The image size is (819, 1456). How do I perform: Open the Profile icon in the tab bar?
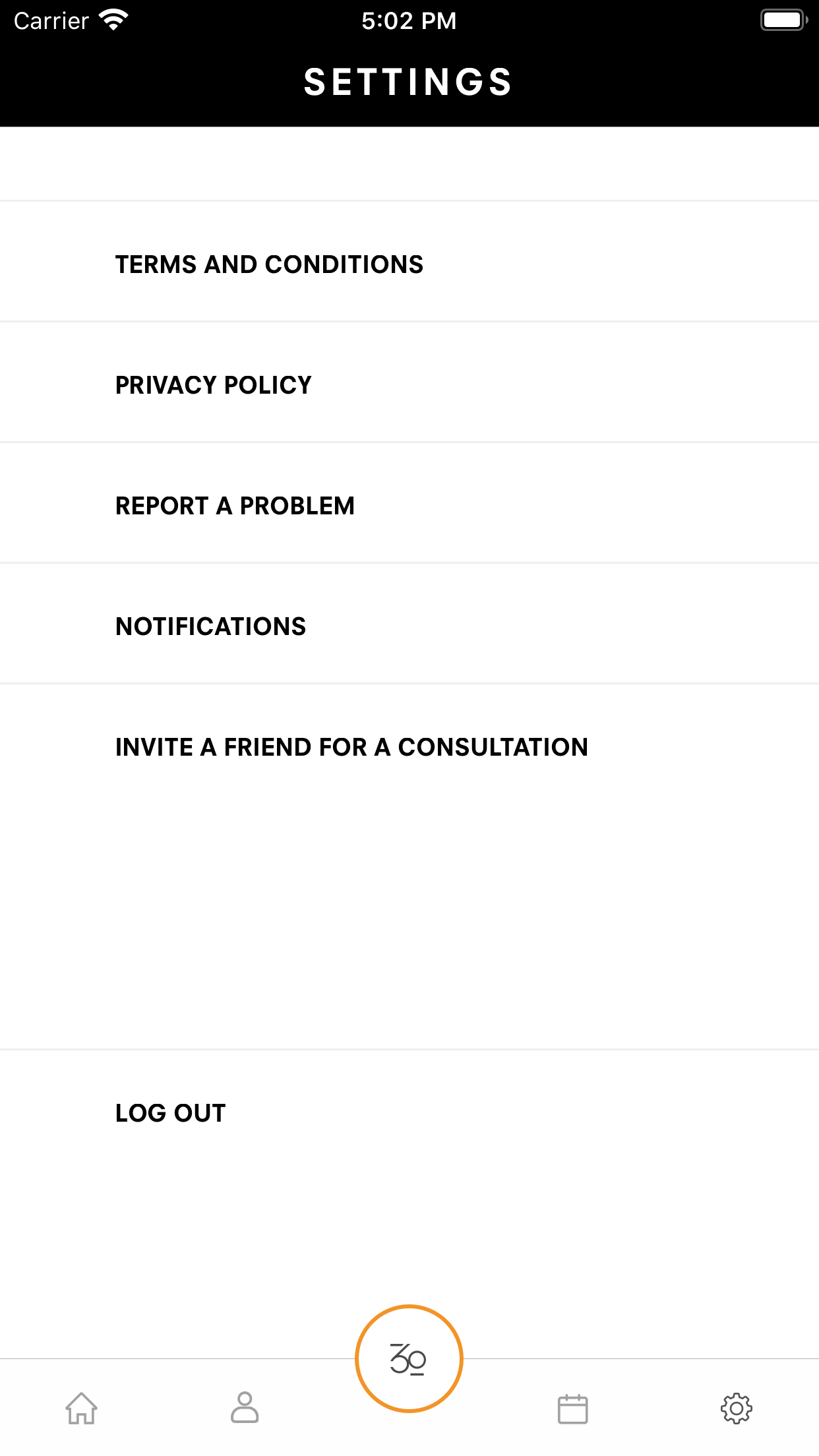pyautogui.click(x=245, y=1408)
